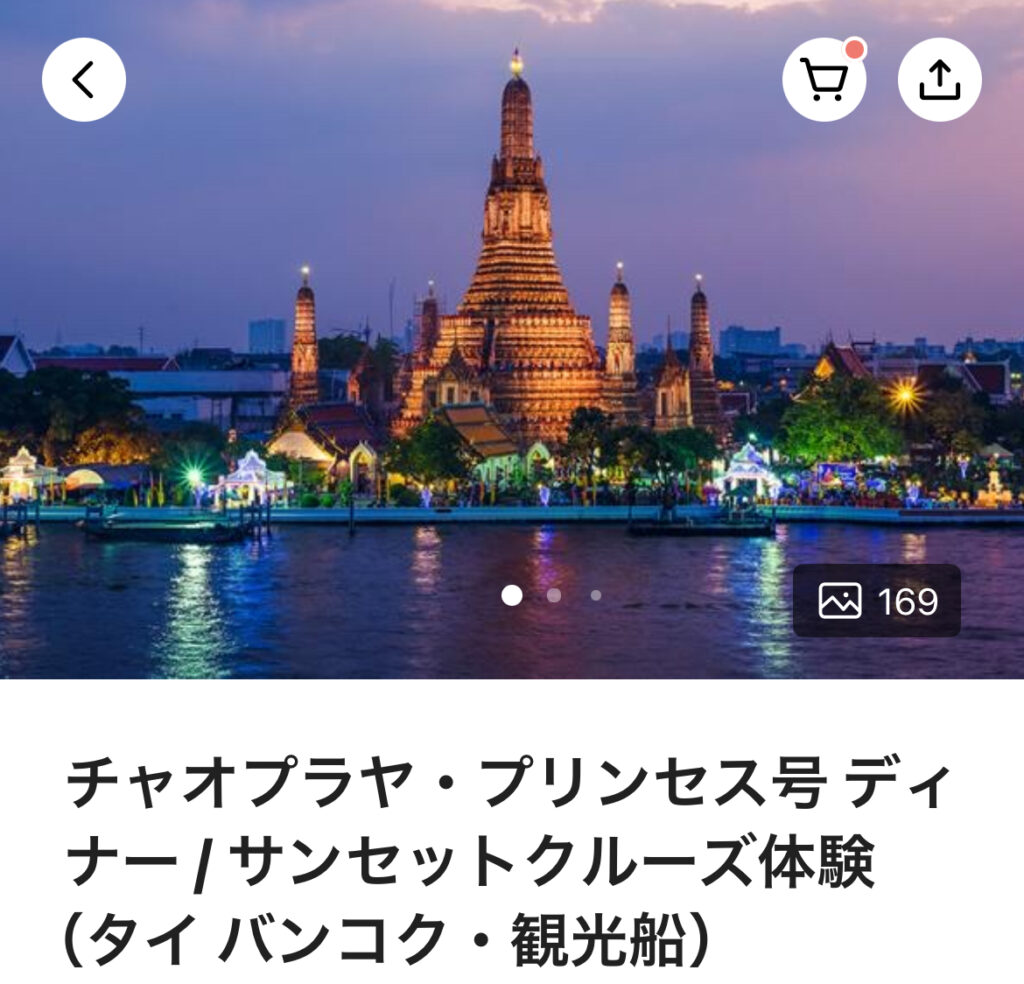
Task: Open the 169-photo gallery
Action: pos(877,601)
